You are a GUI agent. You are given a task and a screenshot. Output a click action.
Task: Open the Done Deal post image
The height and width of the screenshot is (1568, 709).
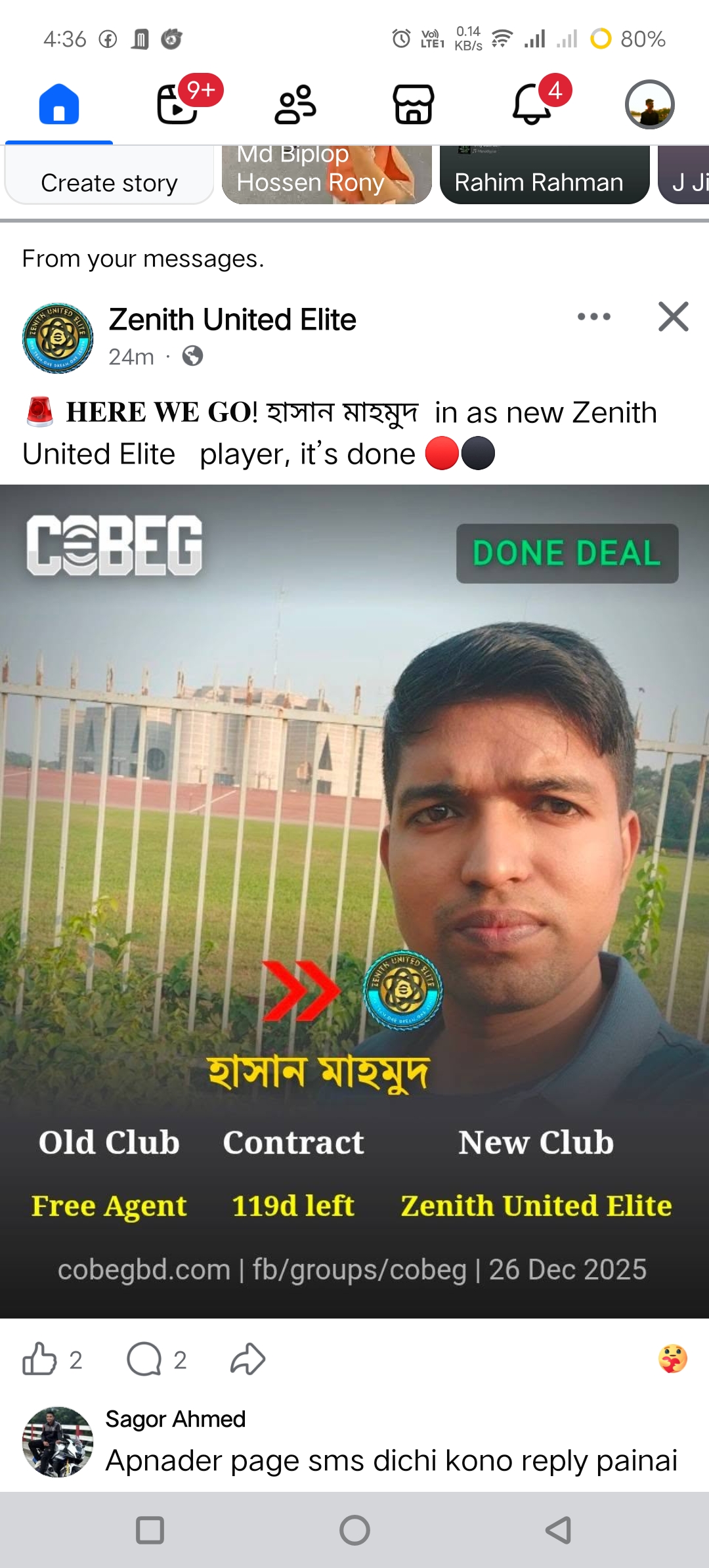point(354,900)
